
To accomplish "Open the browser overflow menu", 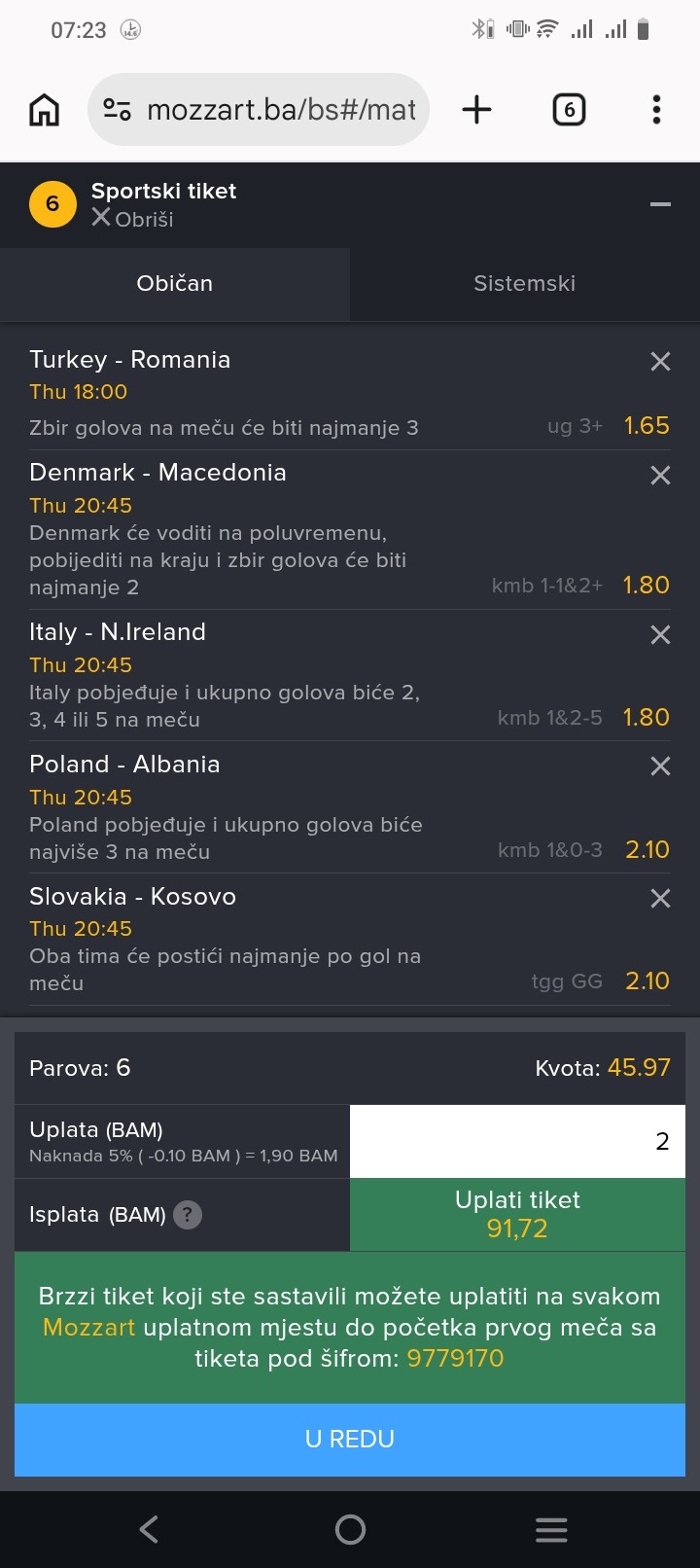I will (656, 110).
